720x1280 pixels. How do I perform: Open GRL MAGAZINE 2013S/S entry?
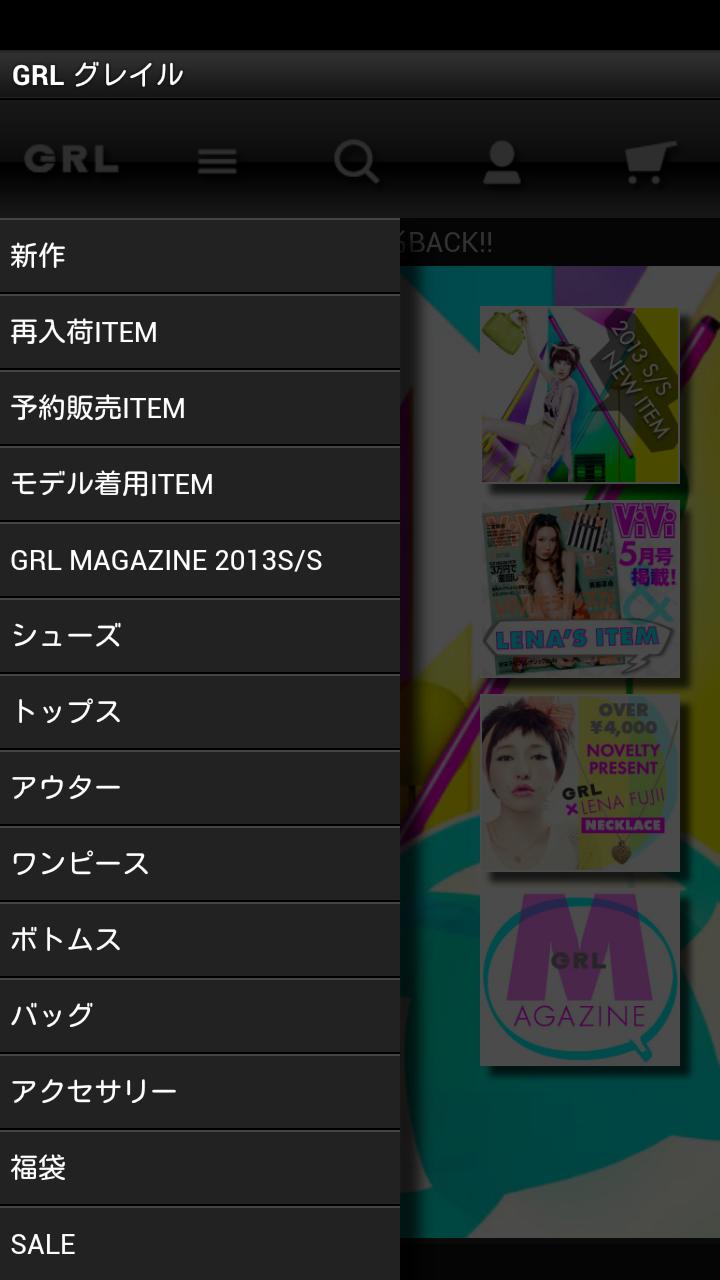(200, 560)
